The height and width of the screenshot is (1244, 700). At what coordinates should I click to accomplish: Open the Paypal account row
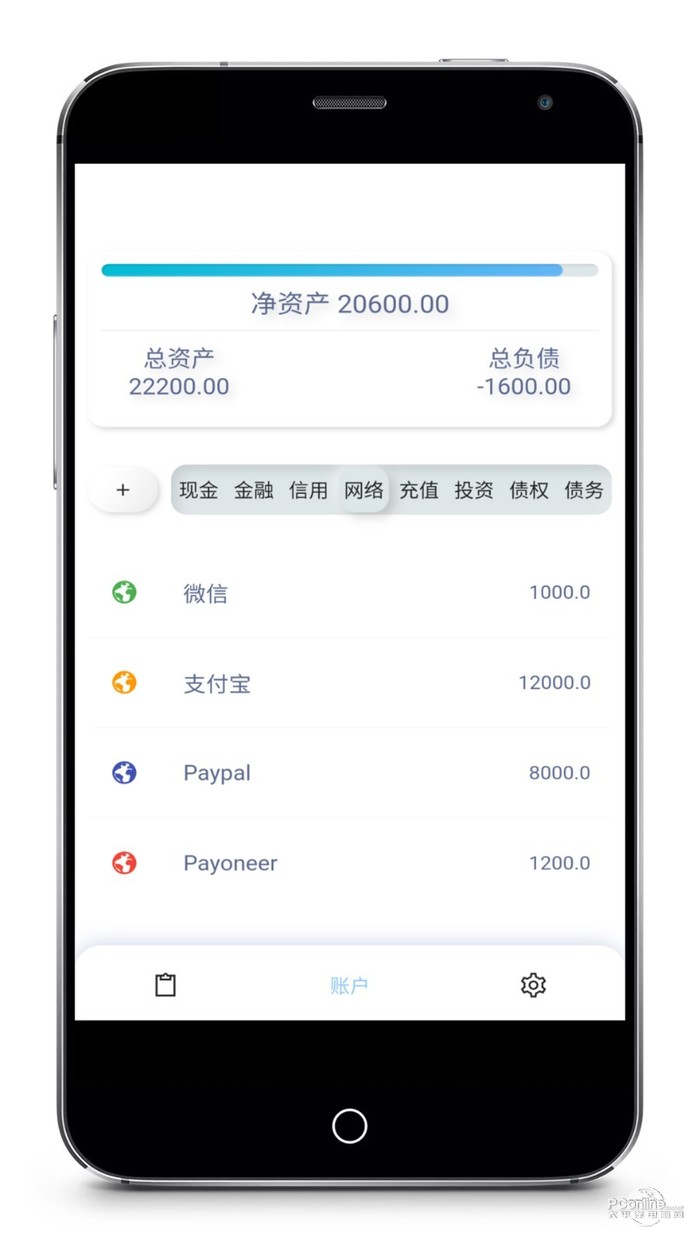coord(349,773)
